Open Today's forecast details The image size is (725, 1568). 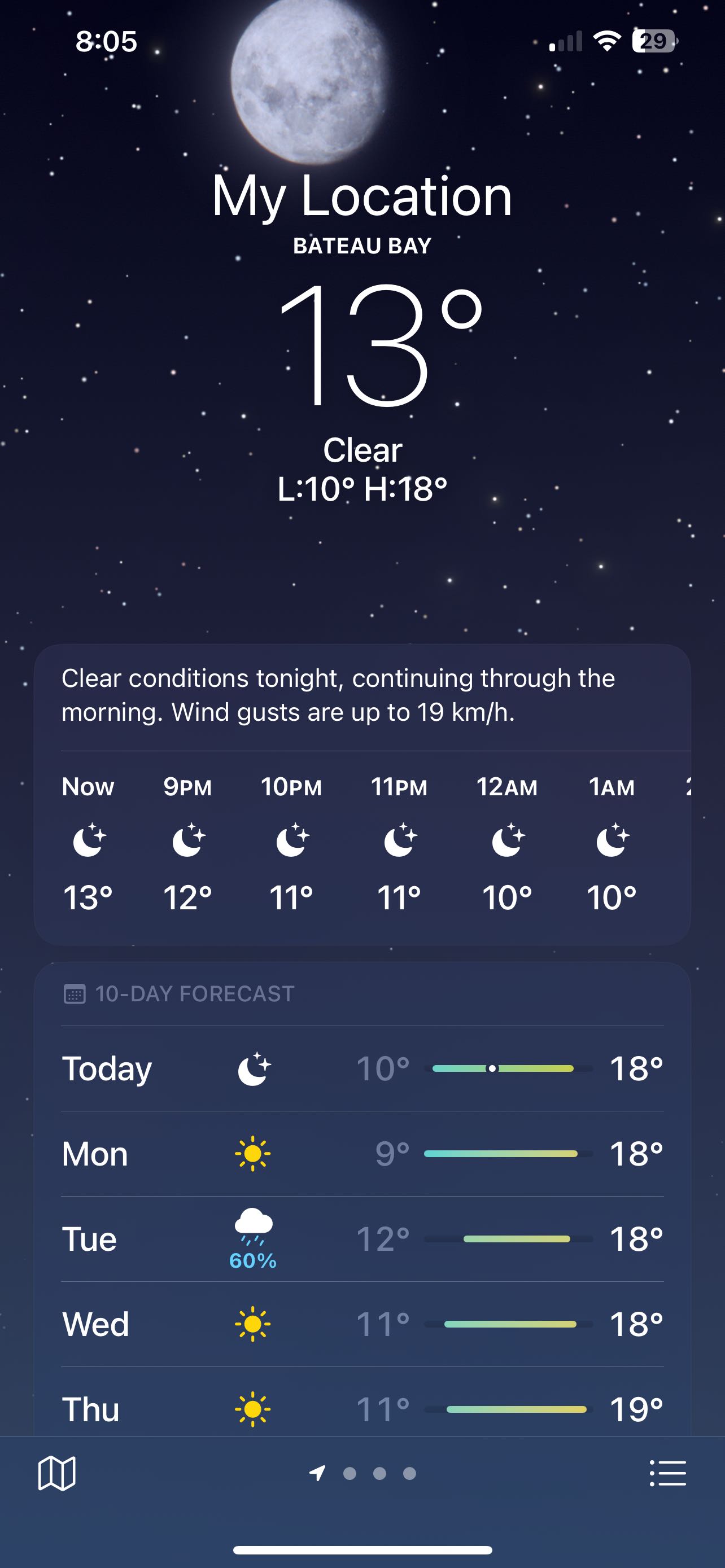[x=362, y=1068]
